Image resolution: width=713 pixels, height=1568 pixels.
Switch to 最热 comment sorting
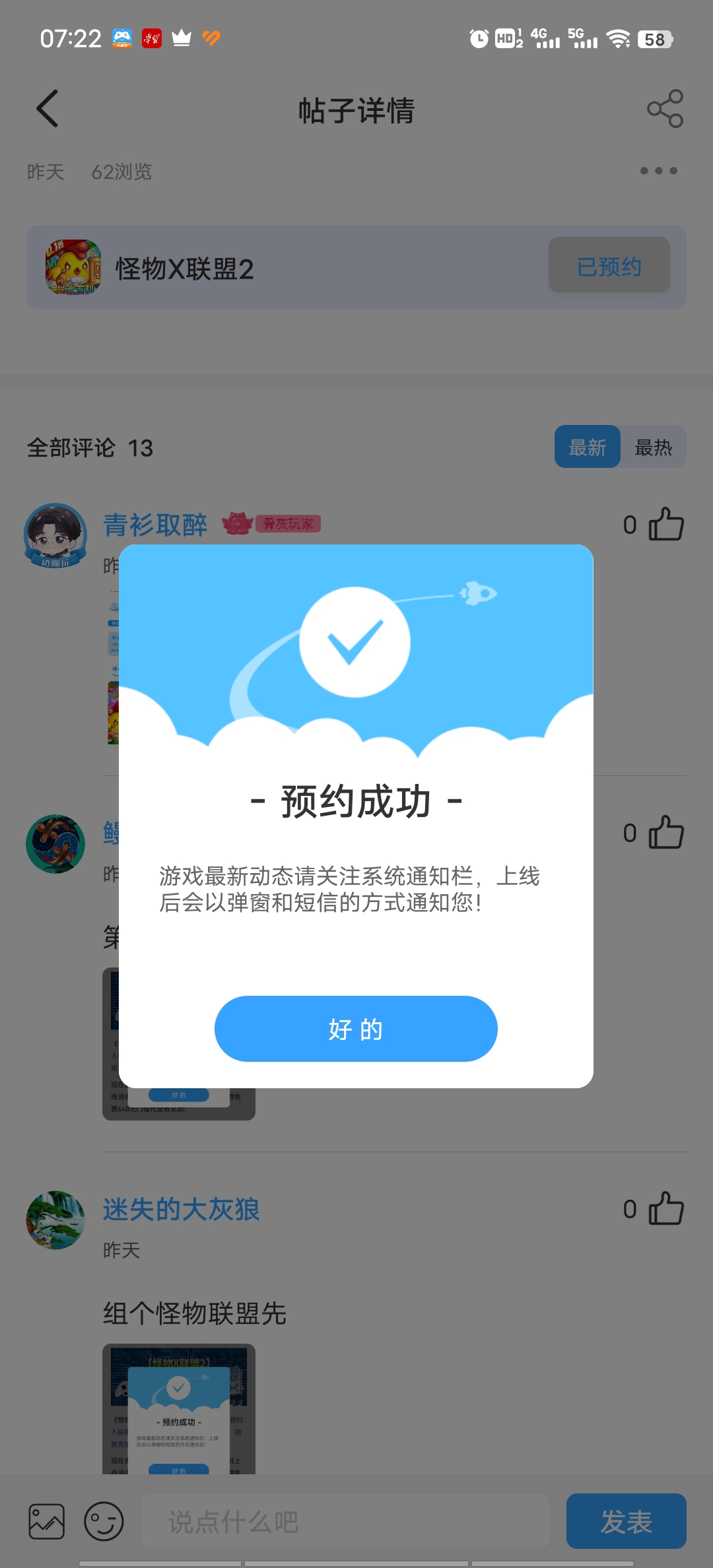click(653, 447)
